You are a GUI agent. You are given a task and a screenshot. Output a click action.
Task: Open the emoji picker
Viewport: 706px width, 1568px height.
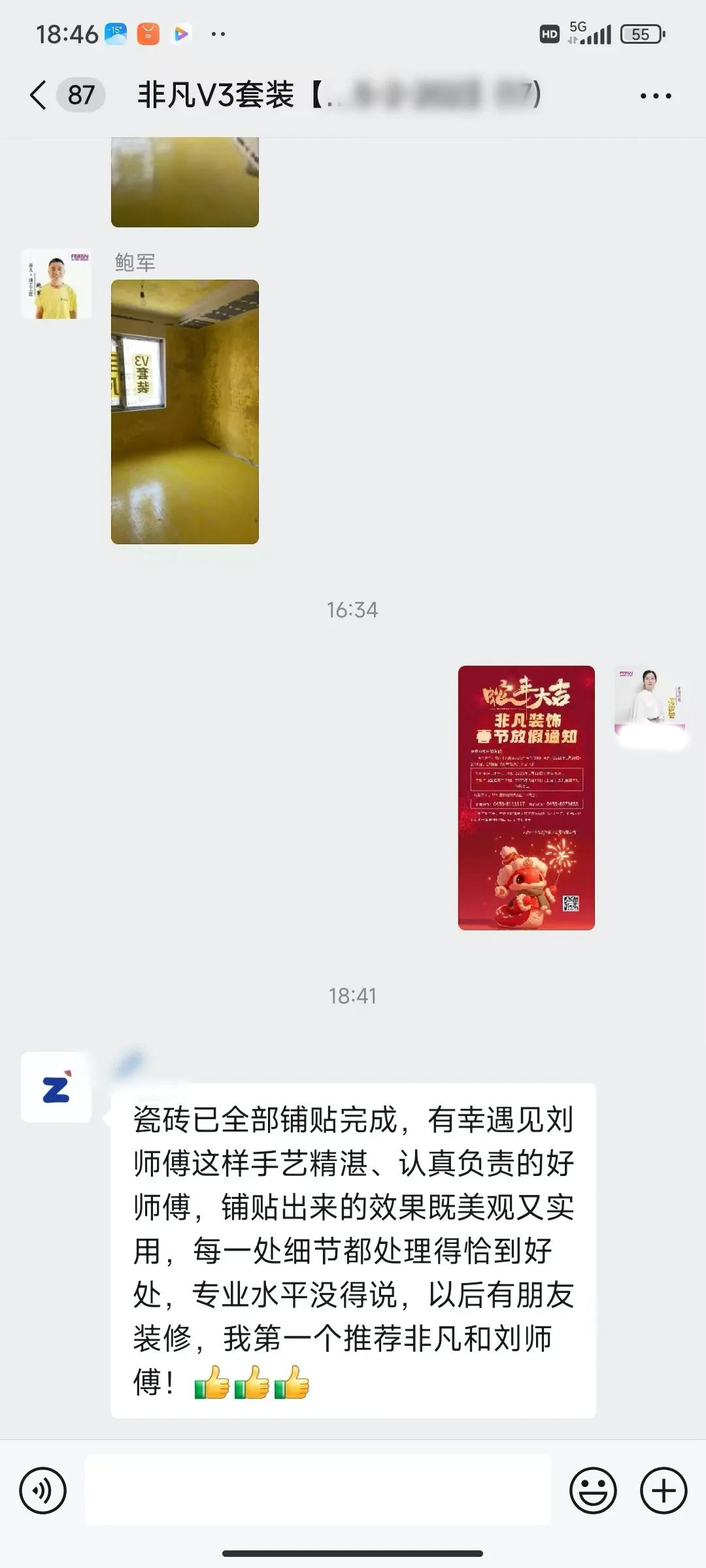tap(593, 1491)
